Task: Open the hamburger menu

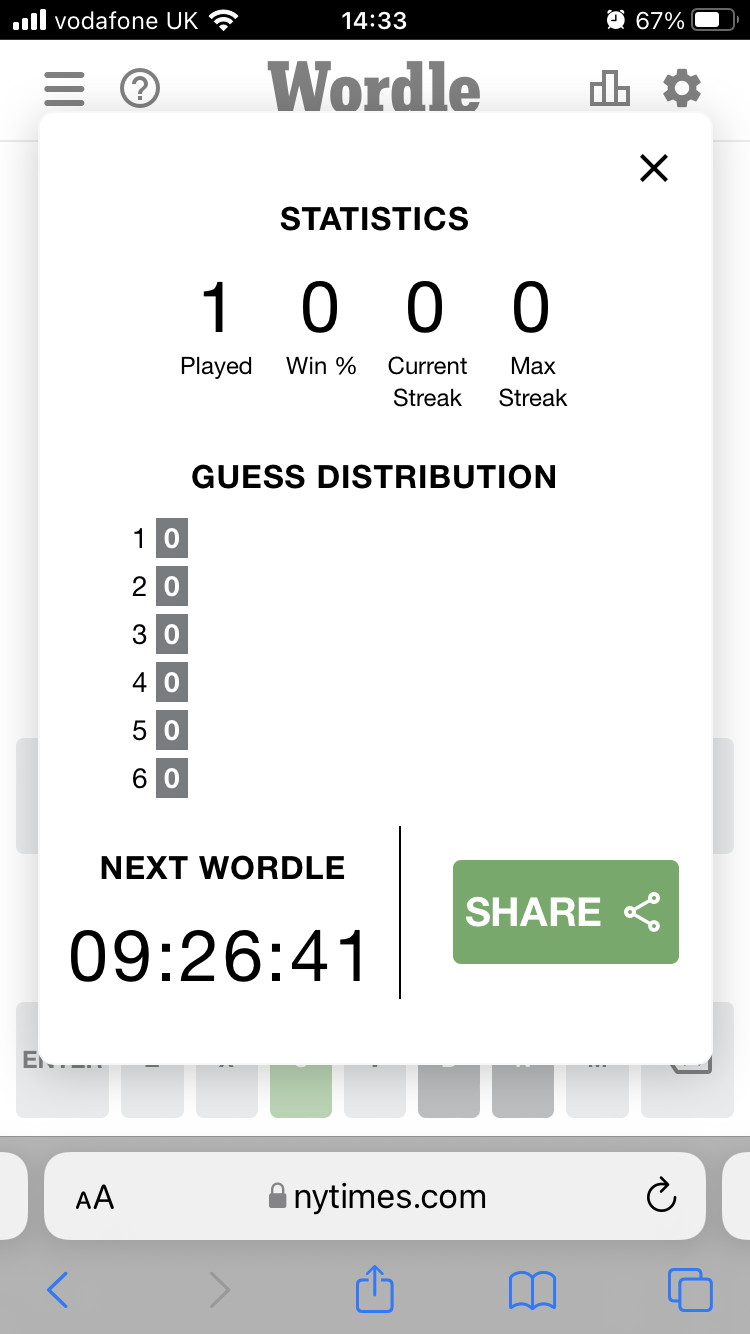Action: [64, 89]
